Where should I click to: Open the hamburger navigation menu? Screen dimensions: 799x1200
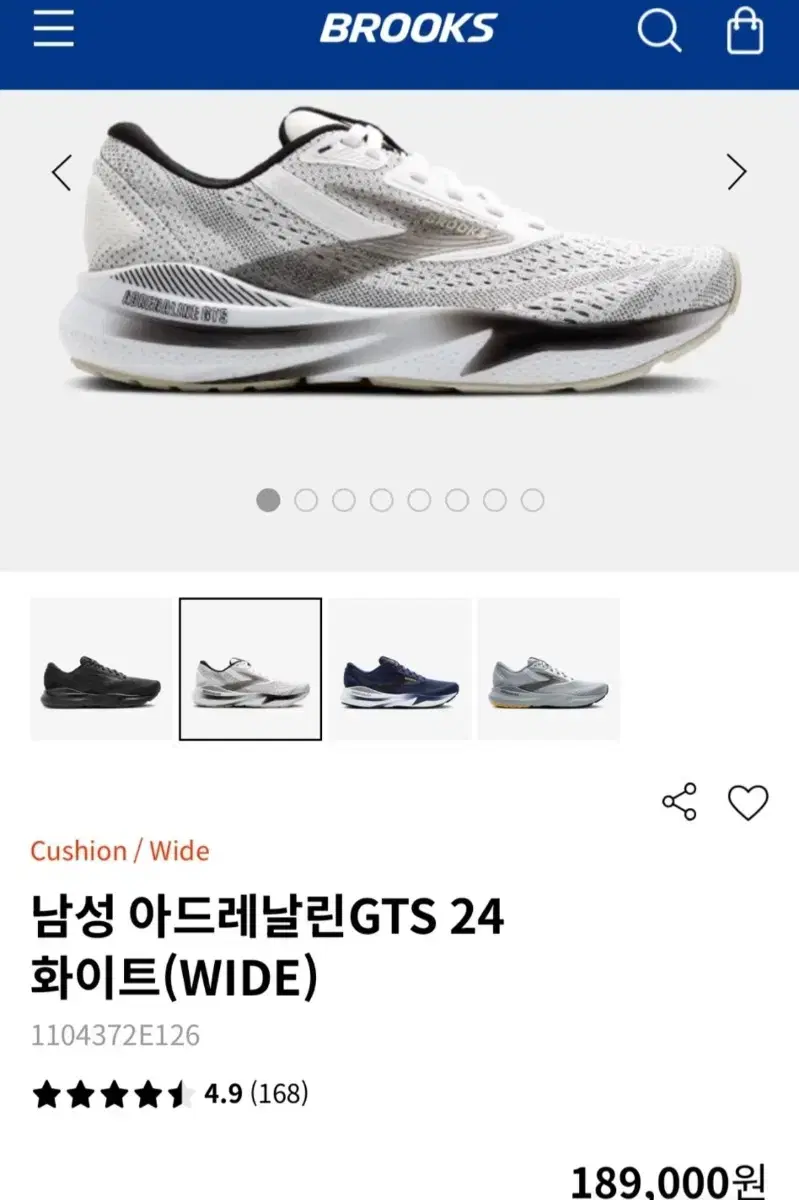[x=53, y=30]
